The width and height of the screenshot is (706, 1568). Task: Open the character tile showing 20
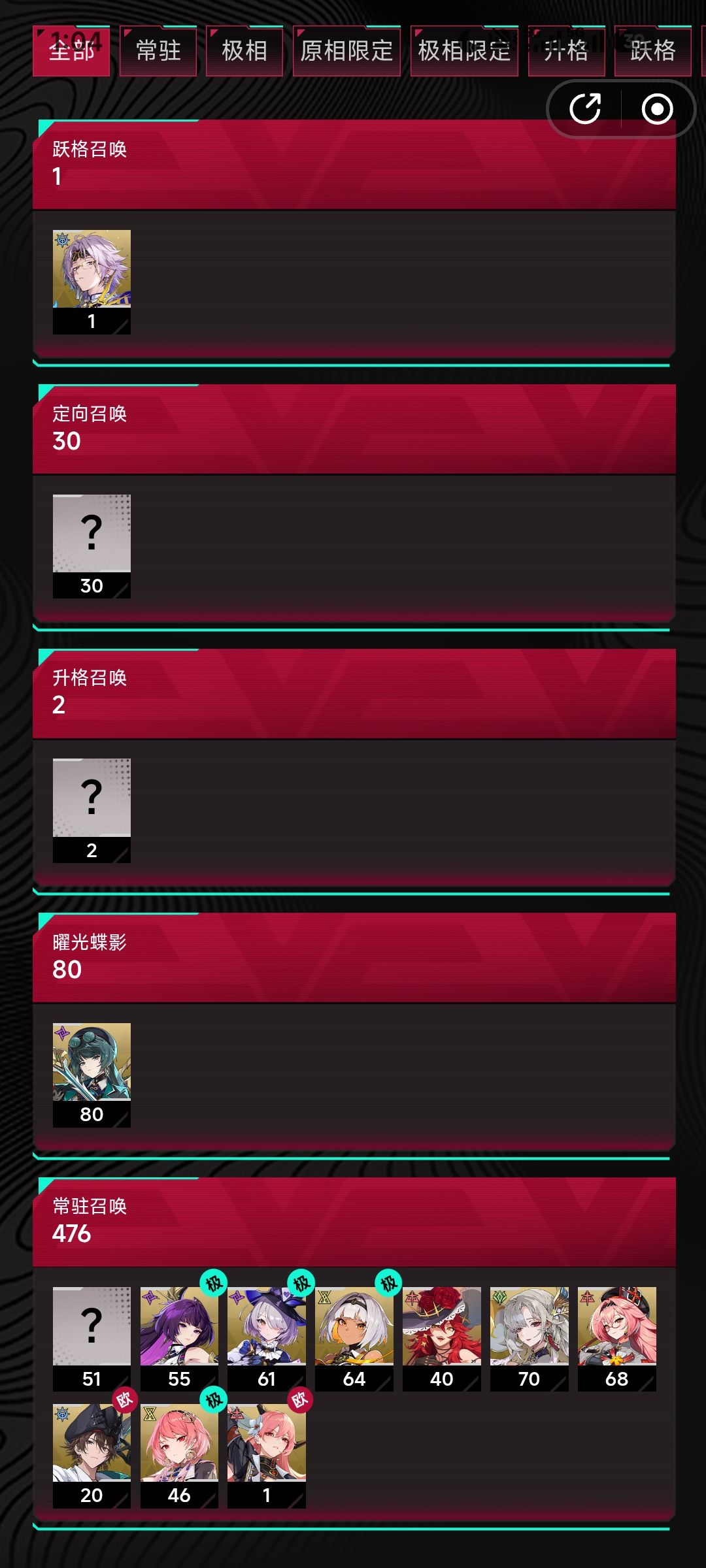pyautogui.click(x=92, y=1456)
